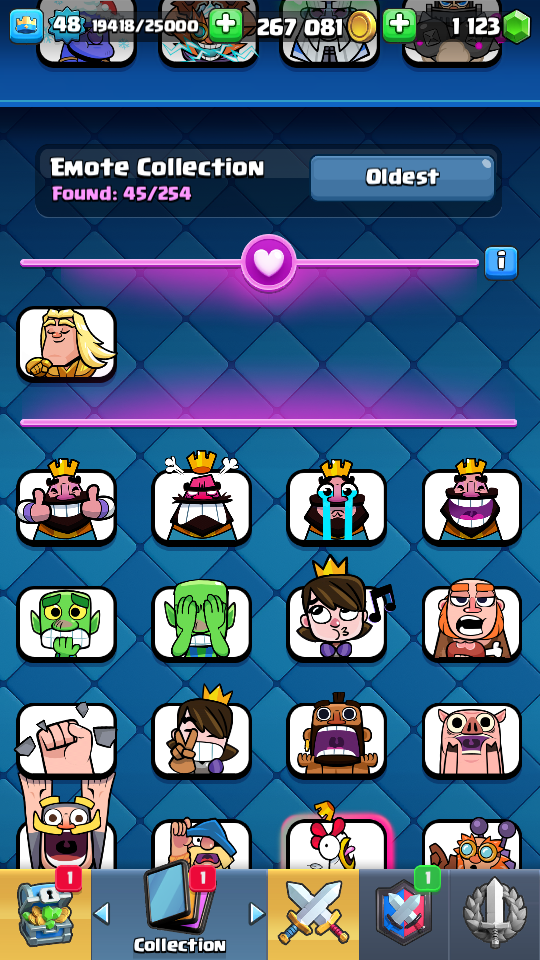540x960 pixels.
Task: Open the king level badge showing 48
Action: point(66,26)
